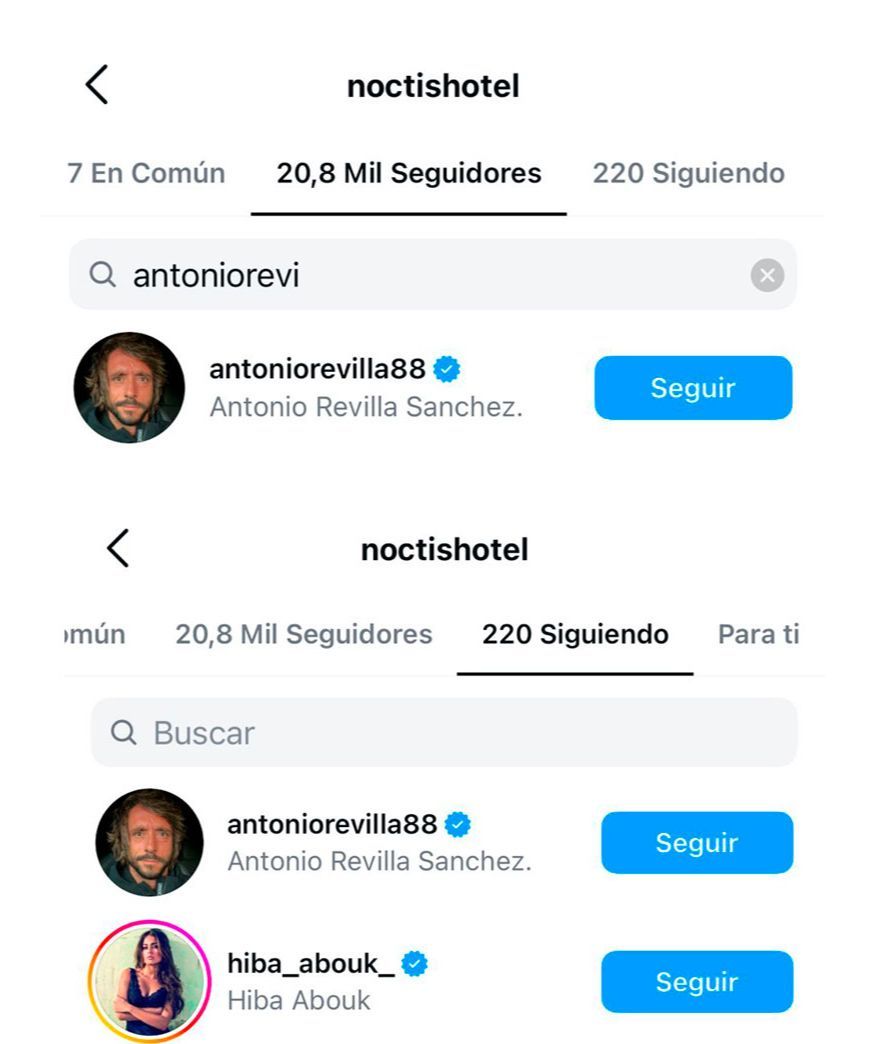
Task: Tap the magnifying glass in the followers search bar
Action: 103,273
